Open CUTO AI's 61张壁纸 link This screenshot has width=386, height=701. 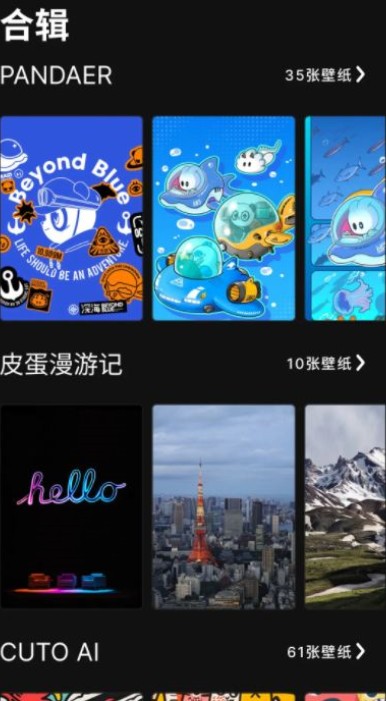pyautogui.click(x=326, y=652)
